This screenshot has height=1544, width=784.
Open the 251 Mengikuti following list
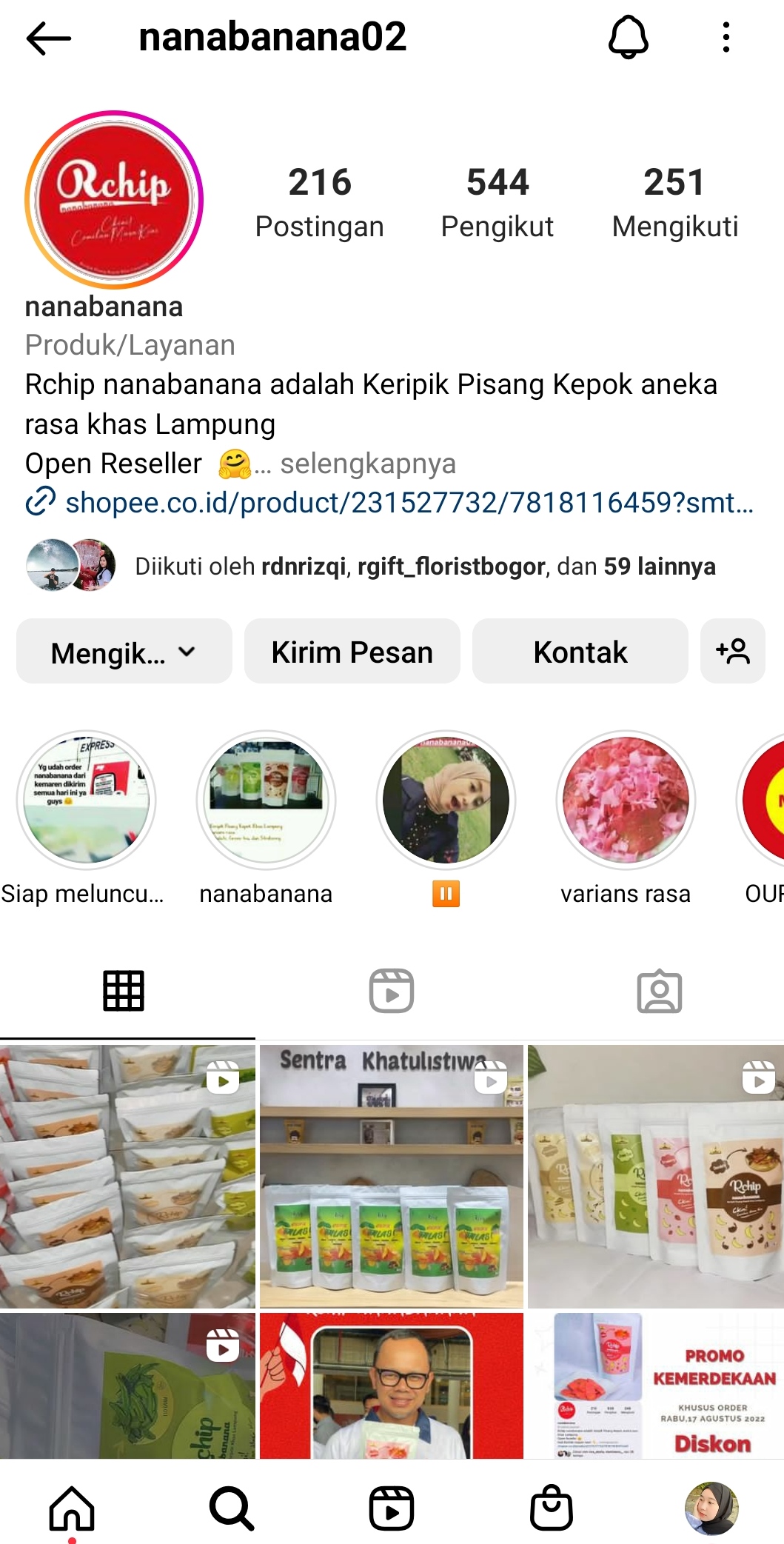coord(674,201)
